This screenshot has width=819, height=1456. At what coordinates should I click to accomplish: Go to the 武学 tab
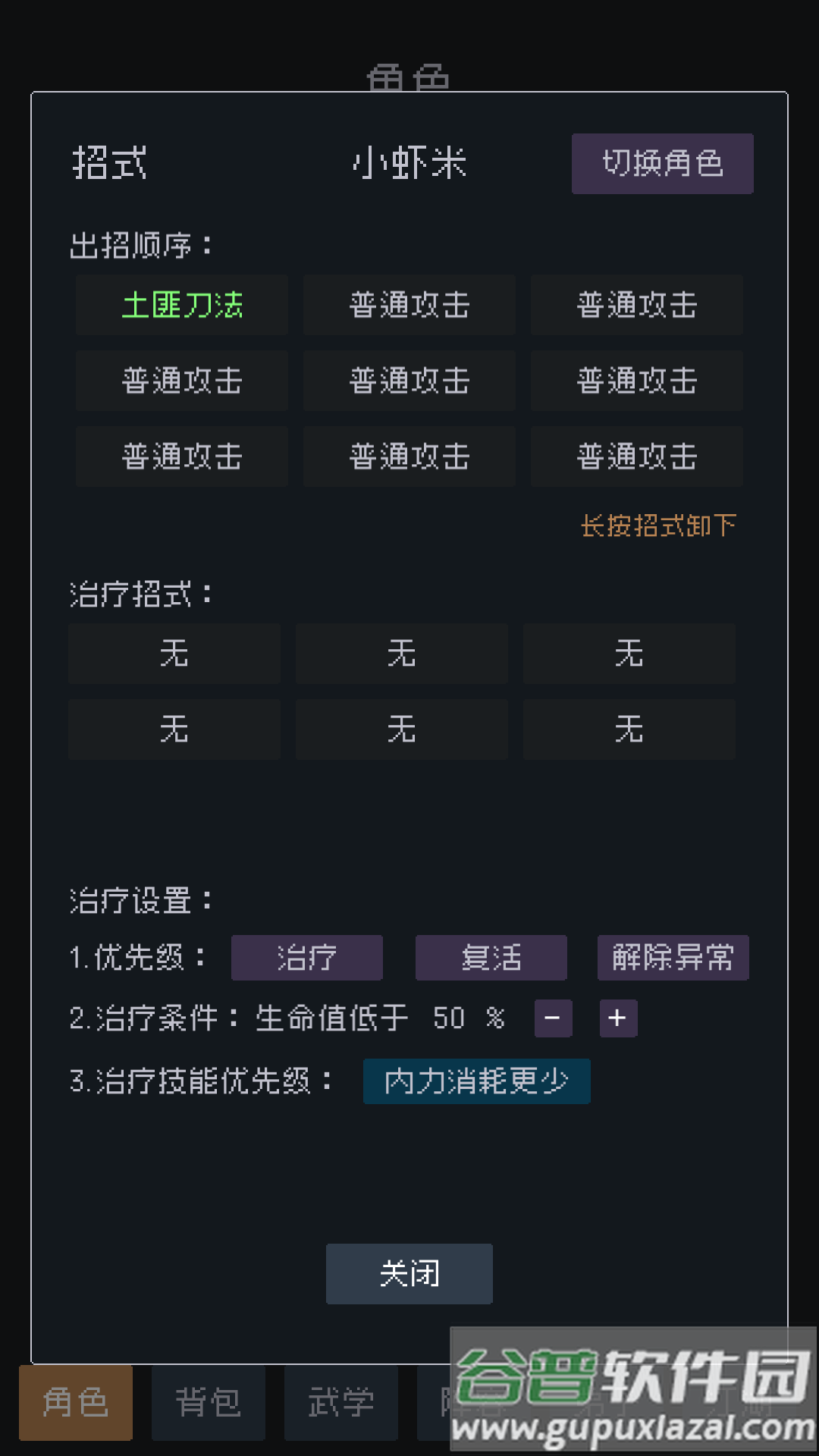(341, 1403)
